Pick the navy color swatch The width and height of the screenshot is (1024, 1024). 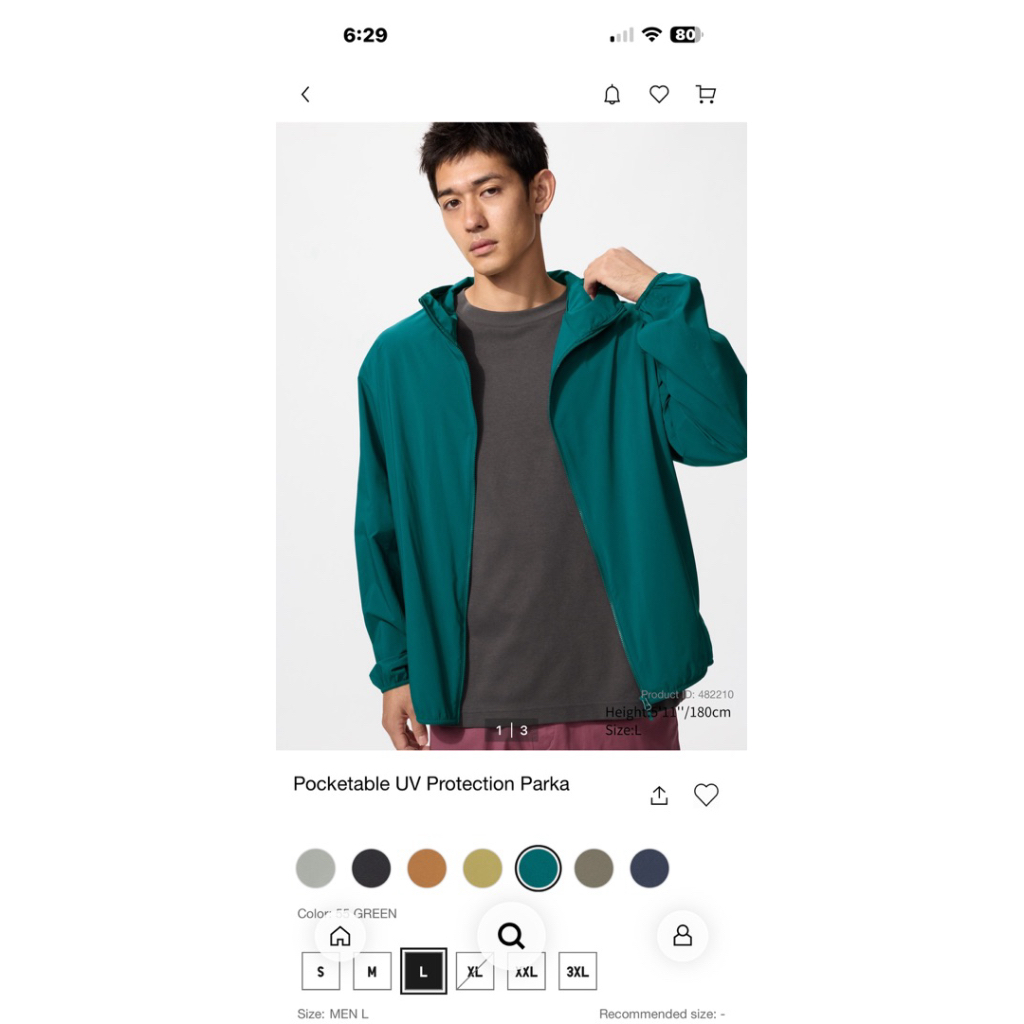tap(649, 869)
